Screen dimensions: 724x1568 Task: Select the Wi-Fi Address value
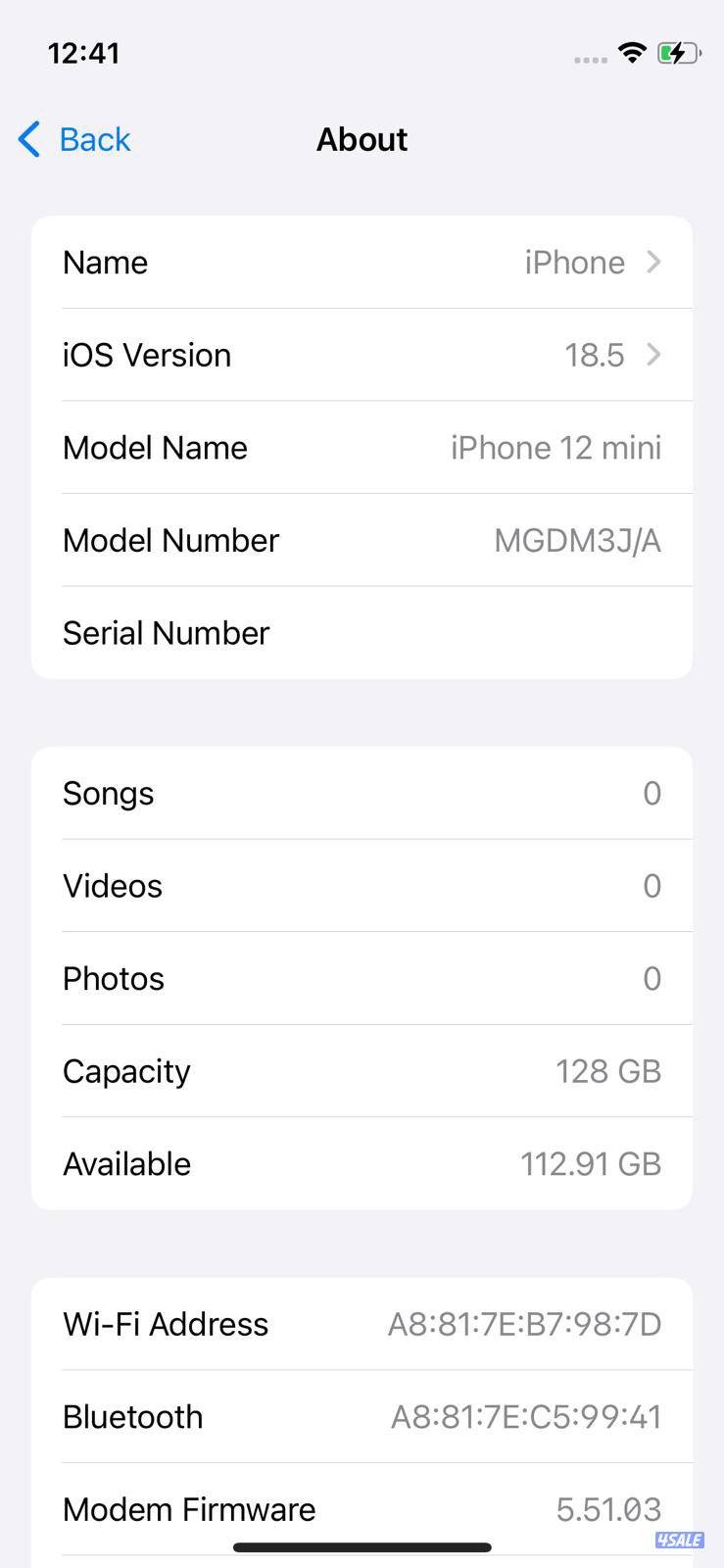click(523, 1323)
